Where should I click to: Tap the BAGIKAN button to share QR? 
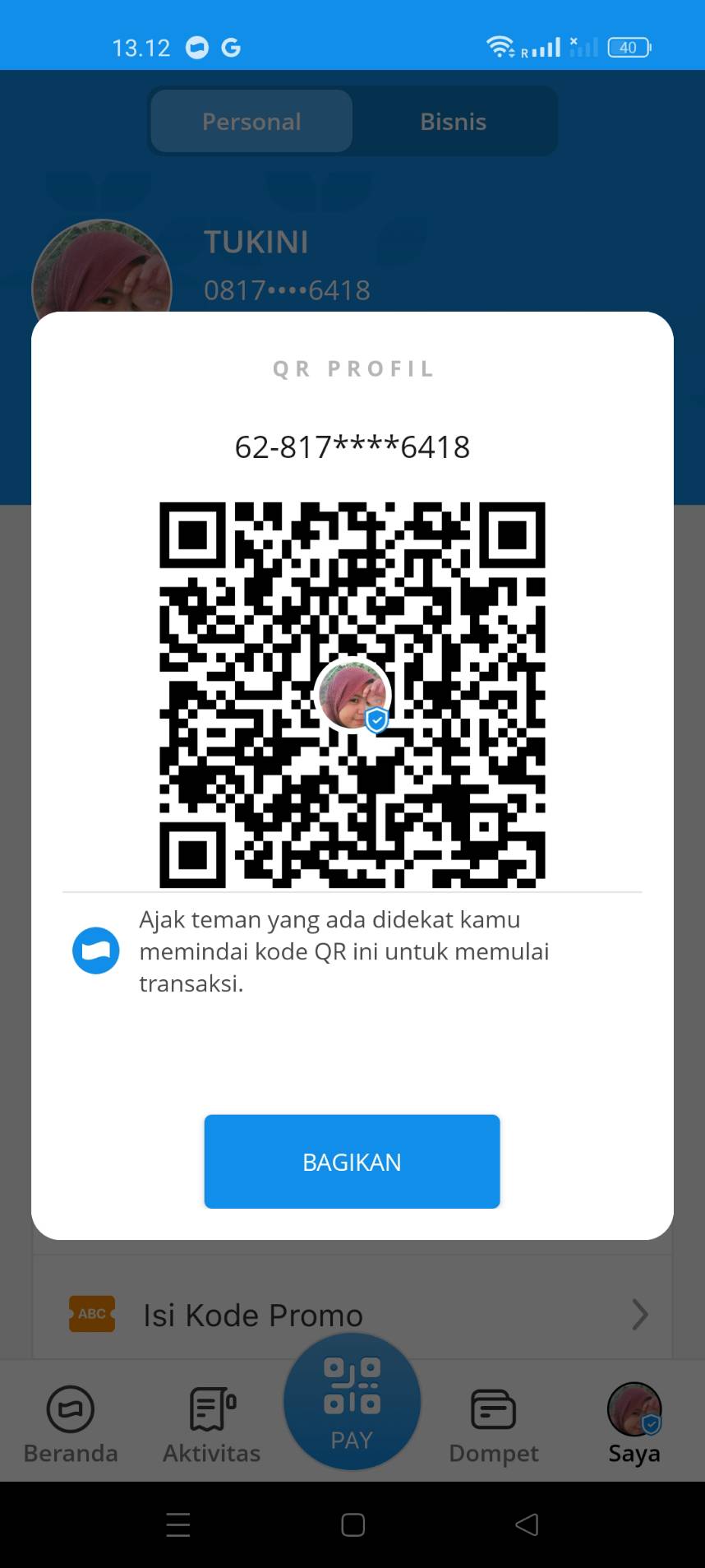click(352, 1161)
